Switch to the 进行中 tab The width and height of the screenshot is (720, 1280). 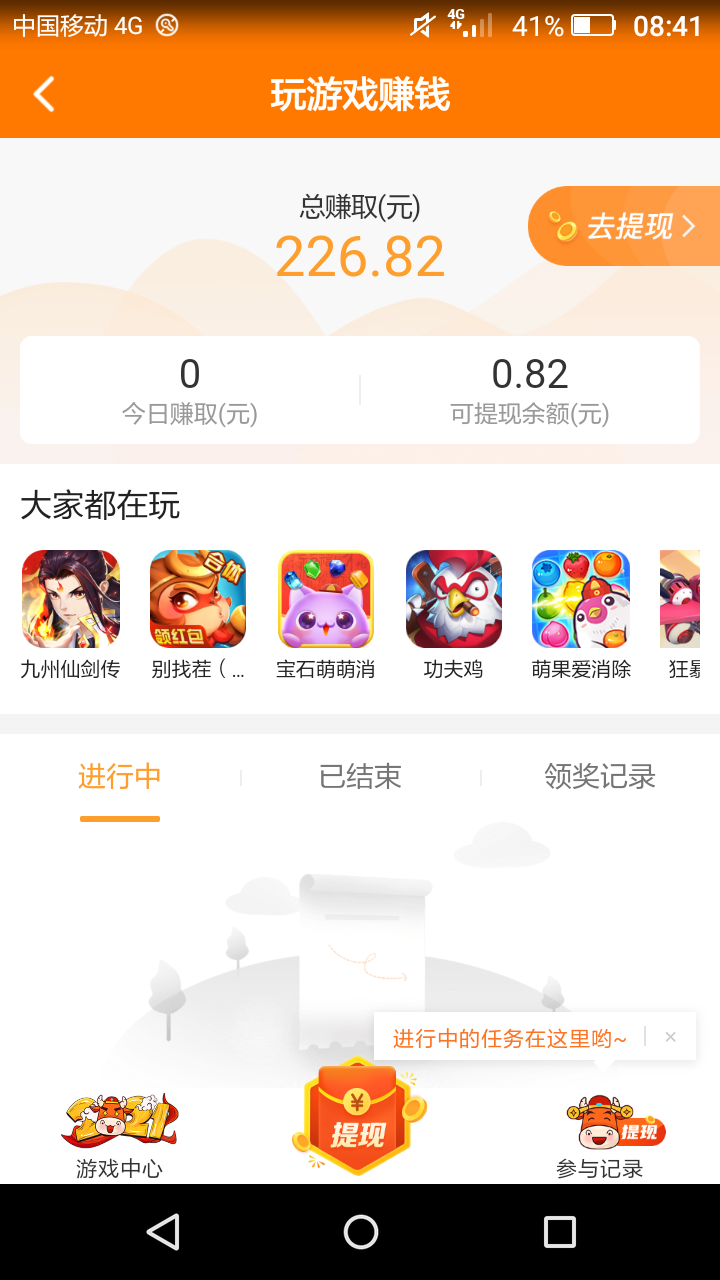(x=120, y=777)
